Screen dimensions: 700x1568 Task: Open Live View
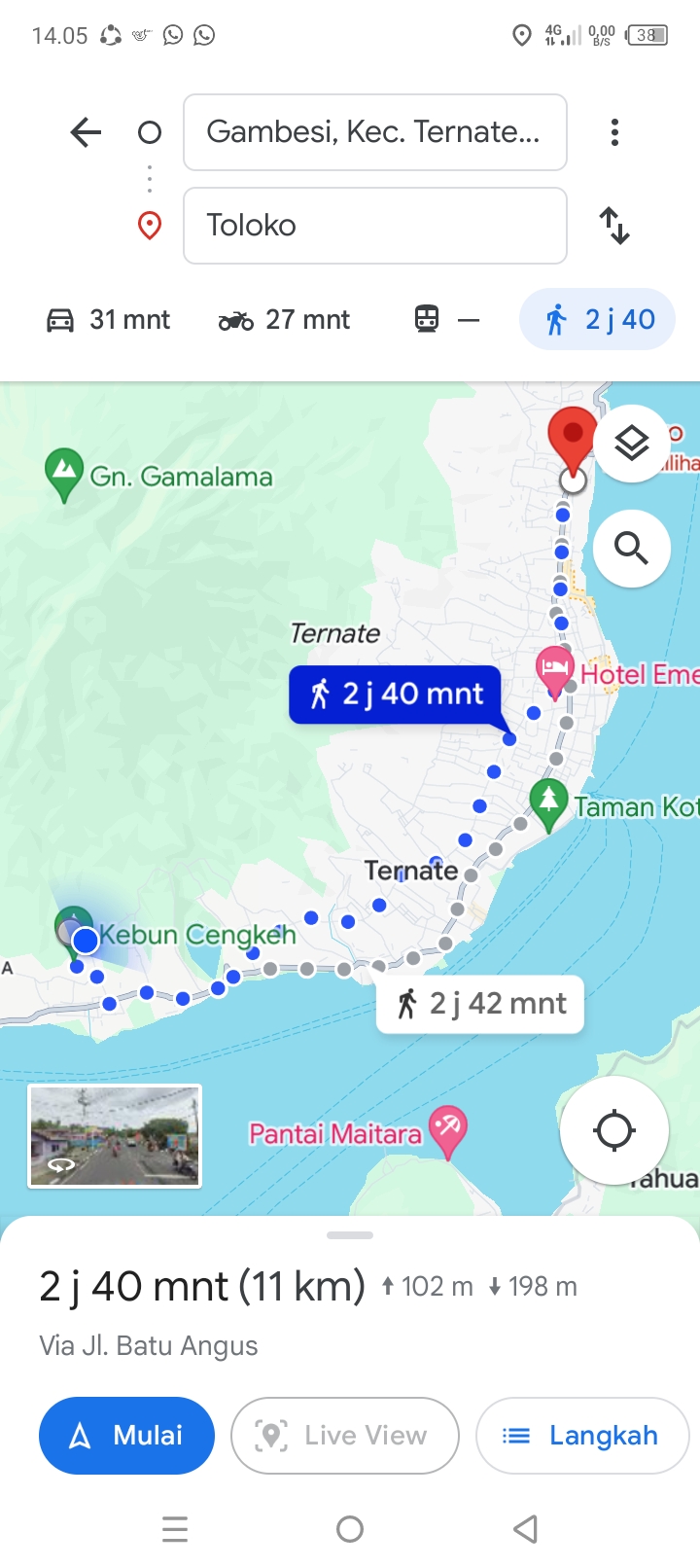(x=345, y=1436)
